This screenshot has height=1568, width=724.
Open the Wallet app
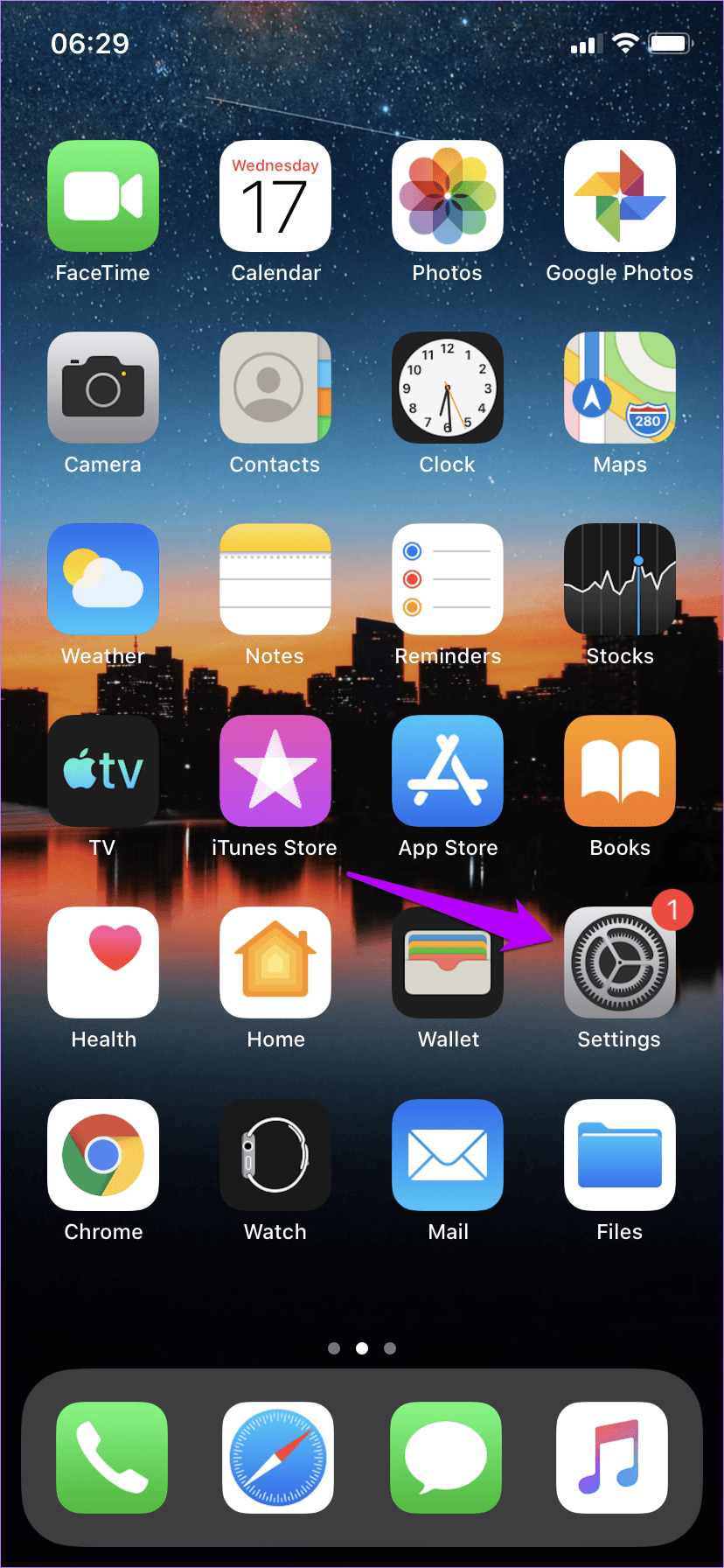tap(448, 962)
